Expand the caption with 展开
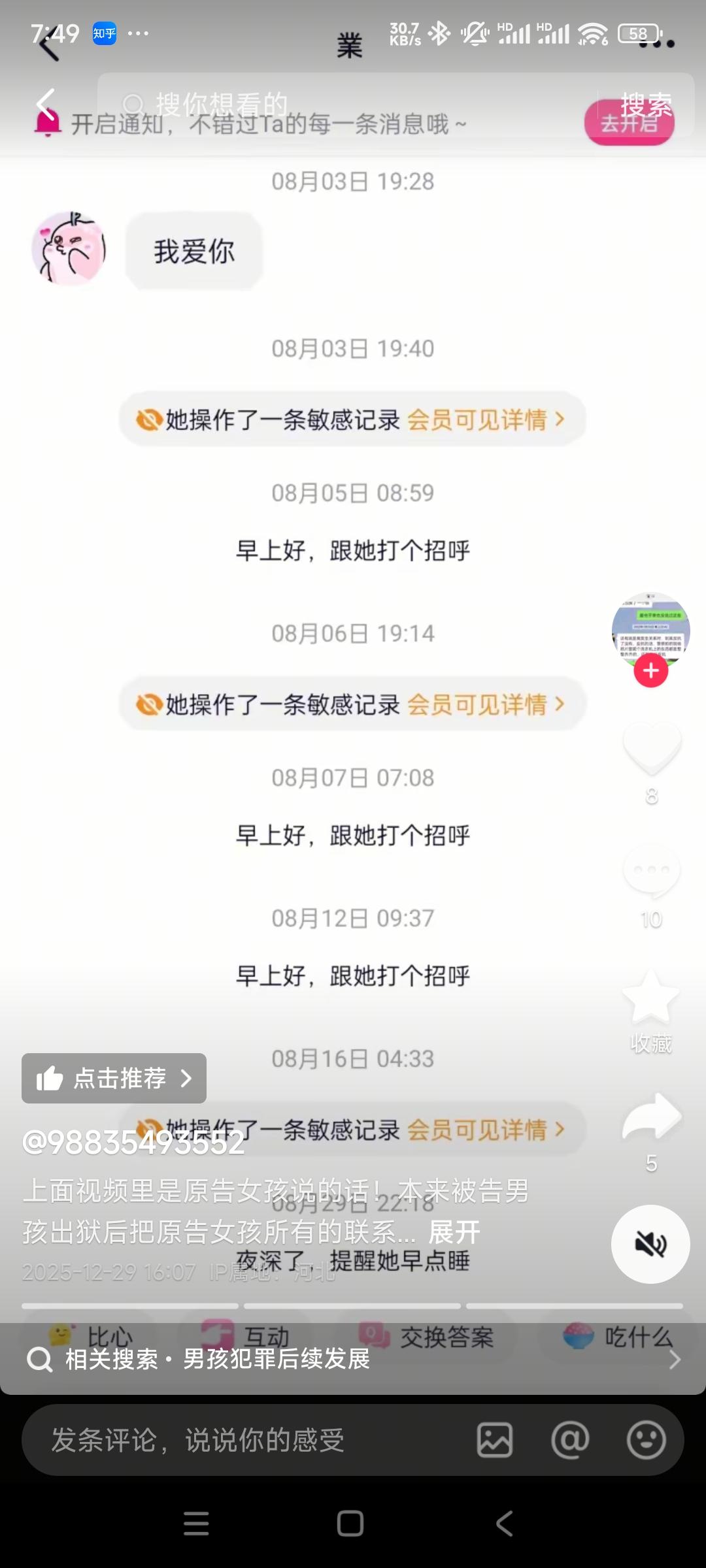The image size is (706, 1568). tap(454, 1232)
